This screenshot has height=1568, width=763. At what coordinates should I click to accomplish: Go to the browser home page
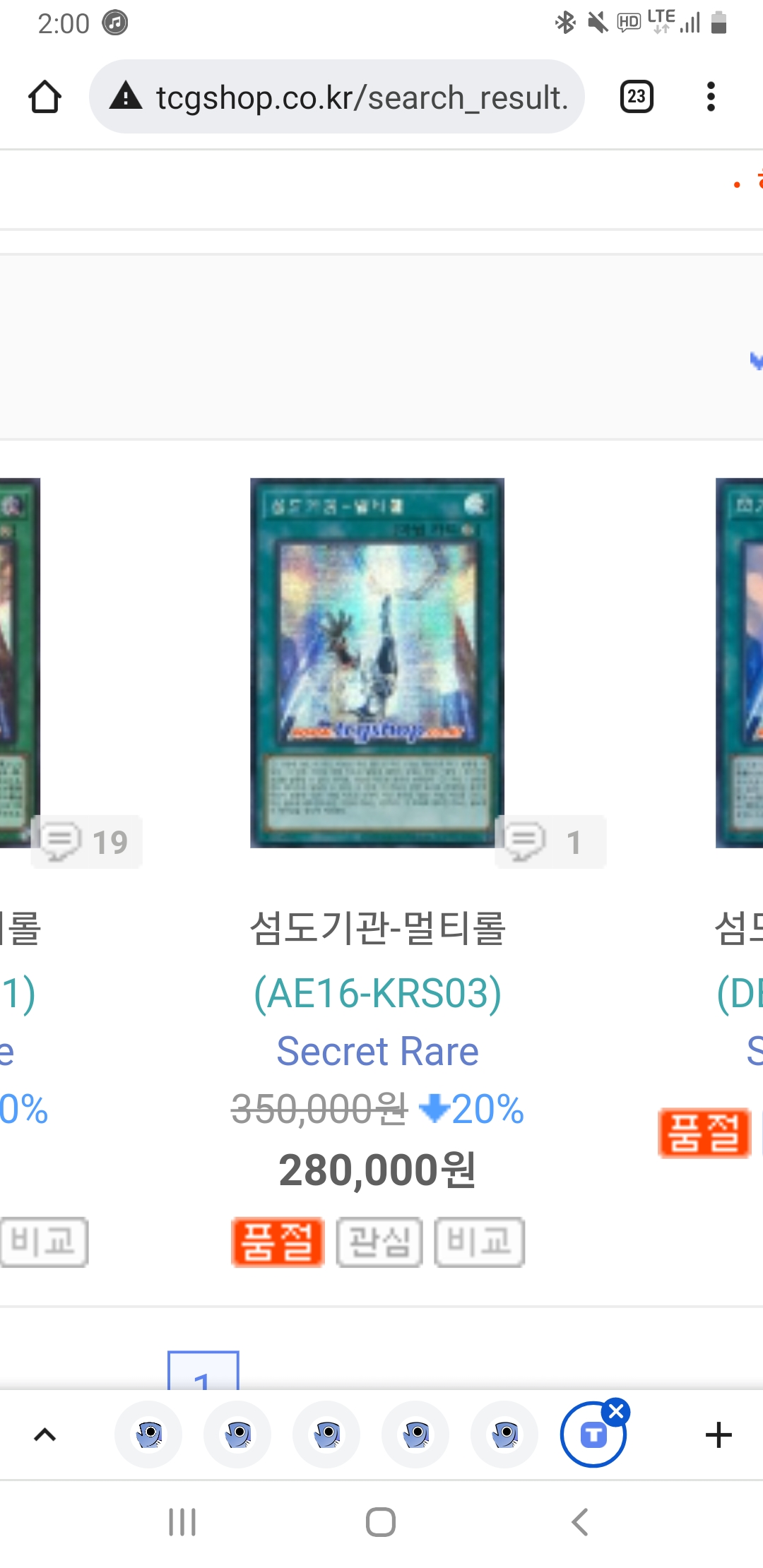(45, 97)
